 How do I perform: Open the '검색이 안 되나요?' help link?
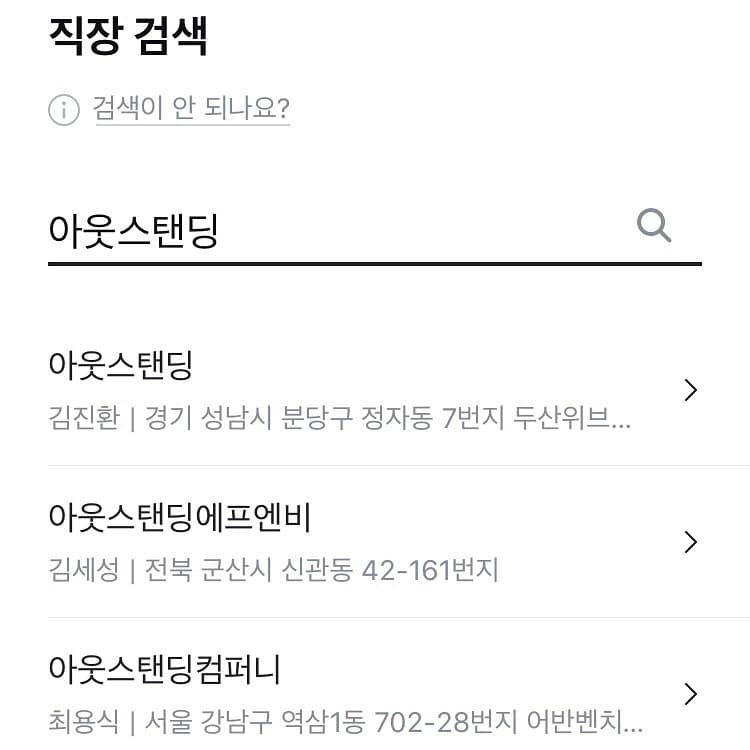[x=191, y=108]
